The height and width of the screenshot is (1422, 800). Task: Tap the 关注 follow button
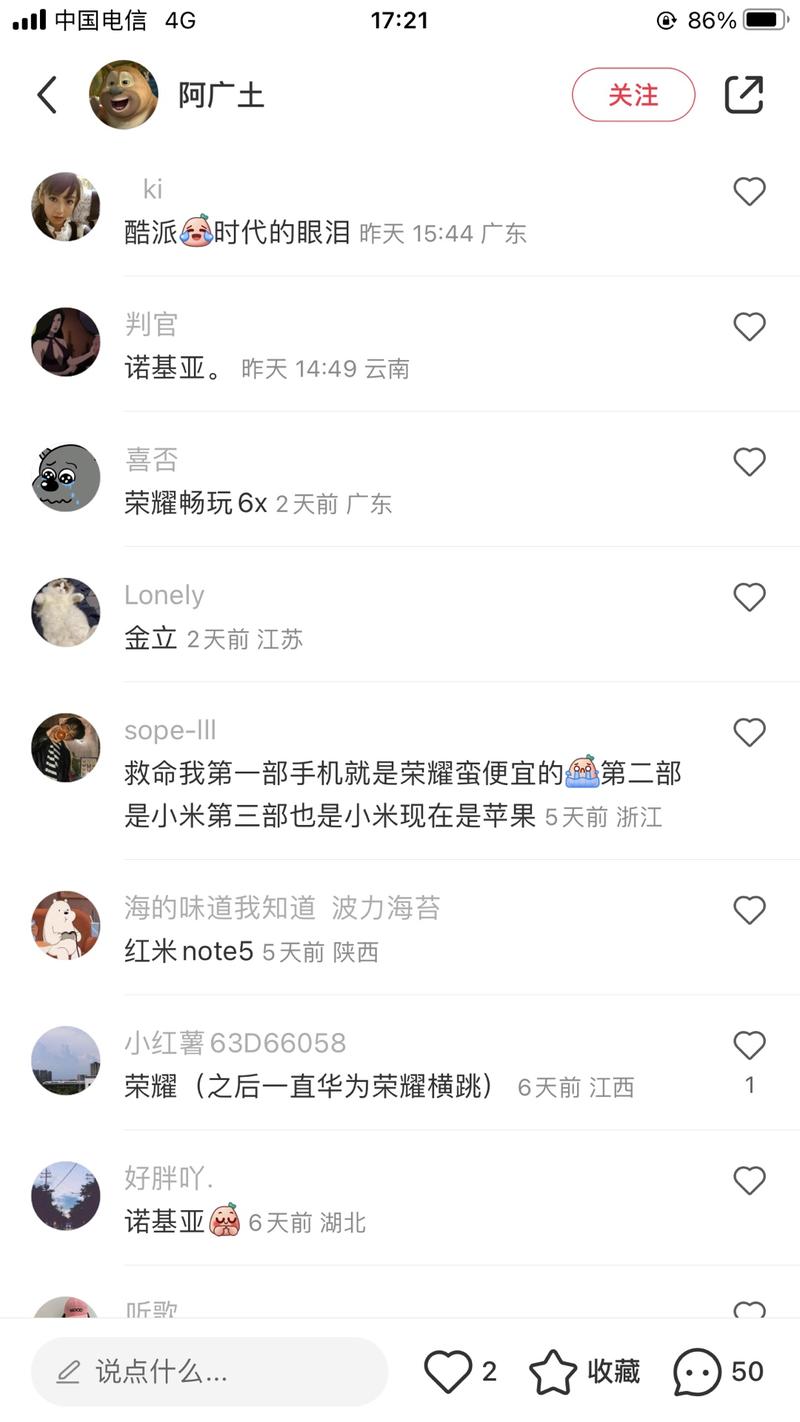(x=632, y=94)
